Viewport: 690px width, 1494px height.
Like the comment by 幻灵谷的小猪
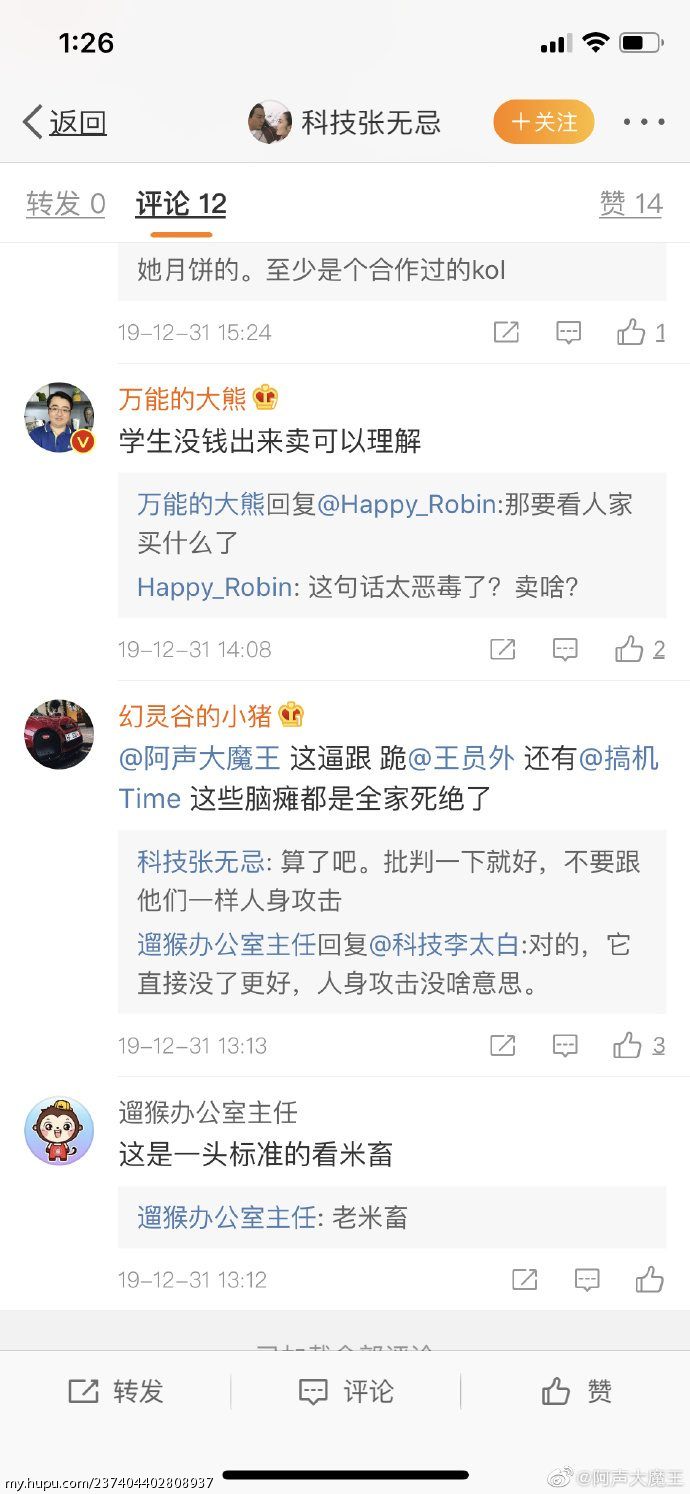coord(639,1046)
